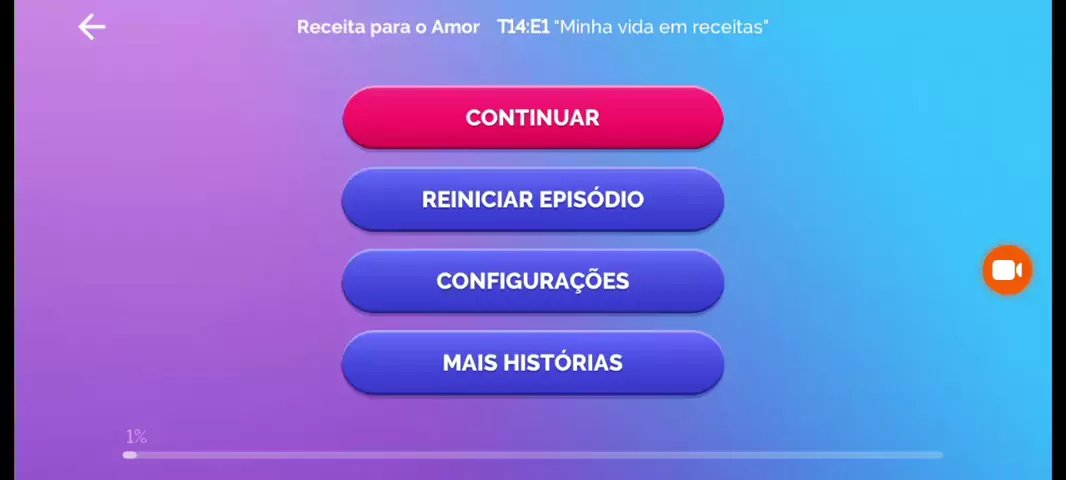The height and width of the screenshot is (480, 1066).
Task: Go back with the arrow icon
Action: [92, 27]
